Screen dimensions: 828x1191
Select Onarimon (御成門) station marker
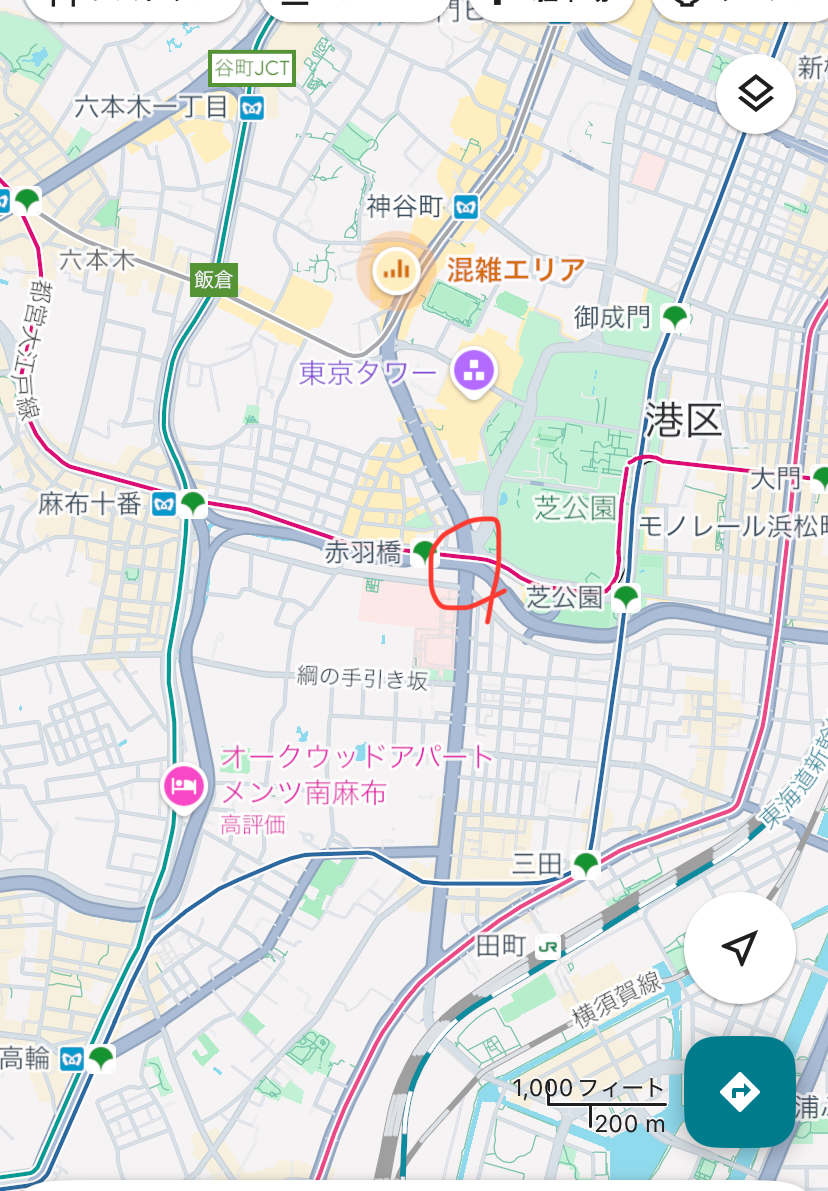678,319
